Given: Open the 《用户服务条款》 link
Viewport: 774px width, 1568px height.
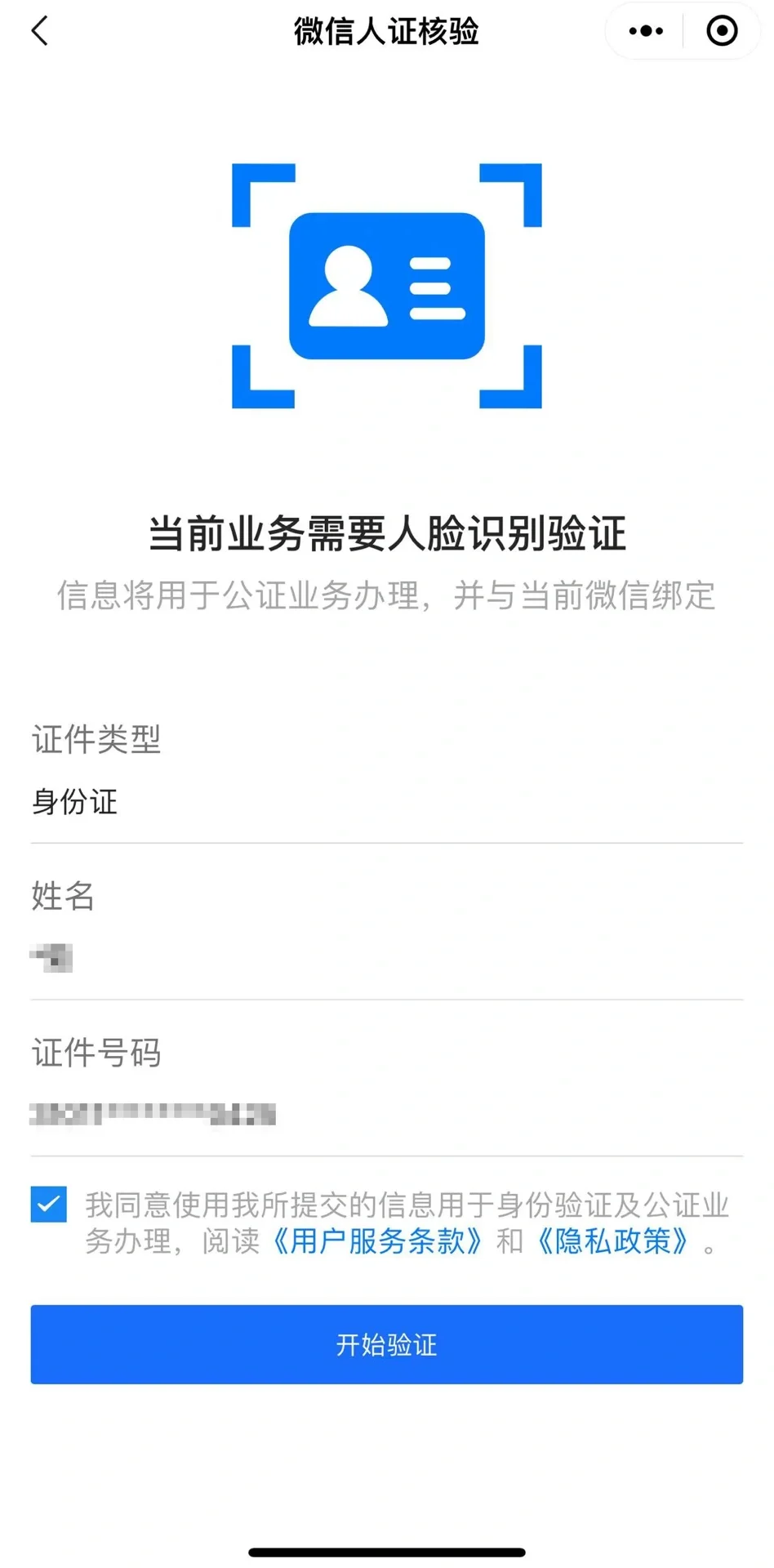Looking at the screenshot, I should point(377,1241).
